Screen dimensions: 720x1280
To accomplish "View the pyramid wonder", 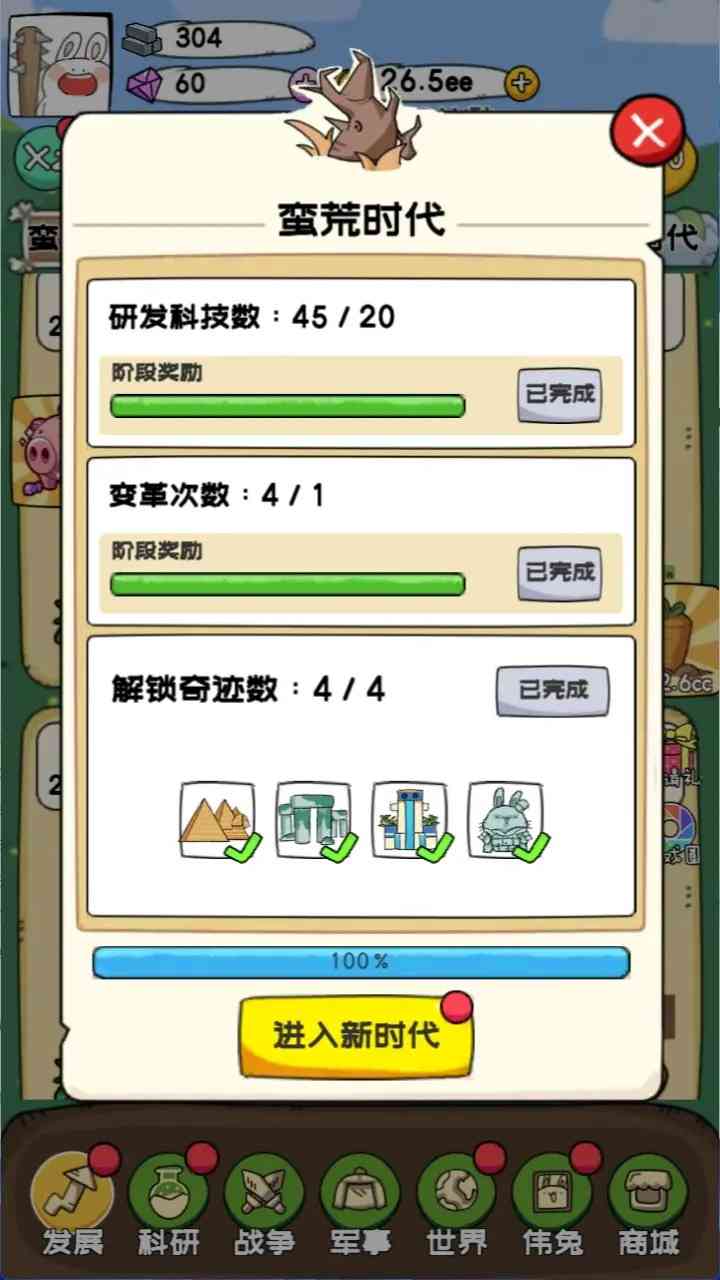I will click(x=217, y=820).
